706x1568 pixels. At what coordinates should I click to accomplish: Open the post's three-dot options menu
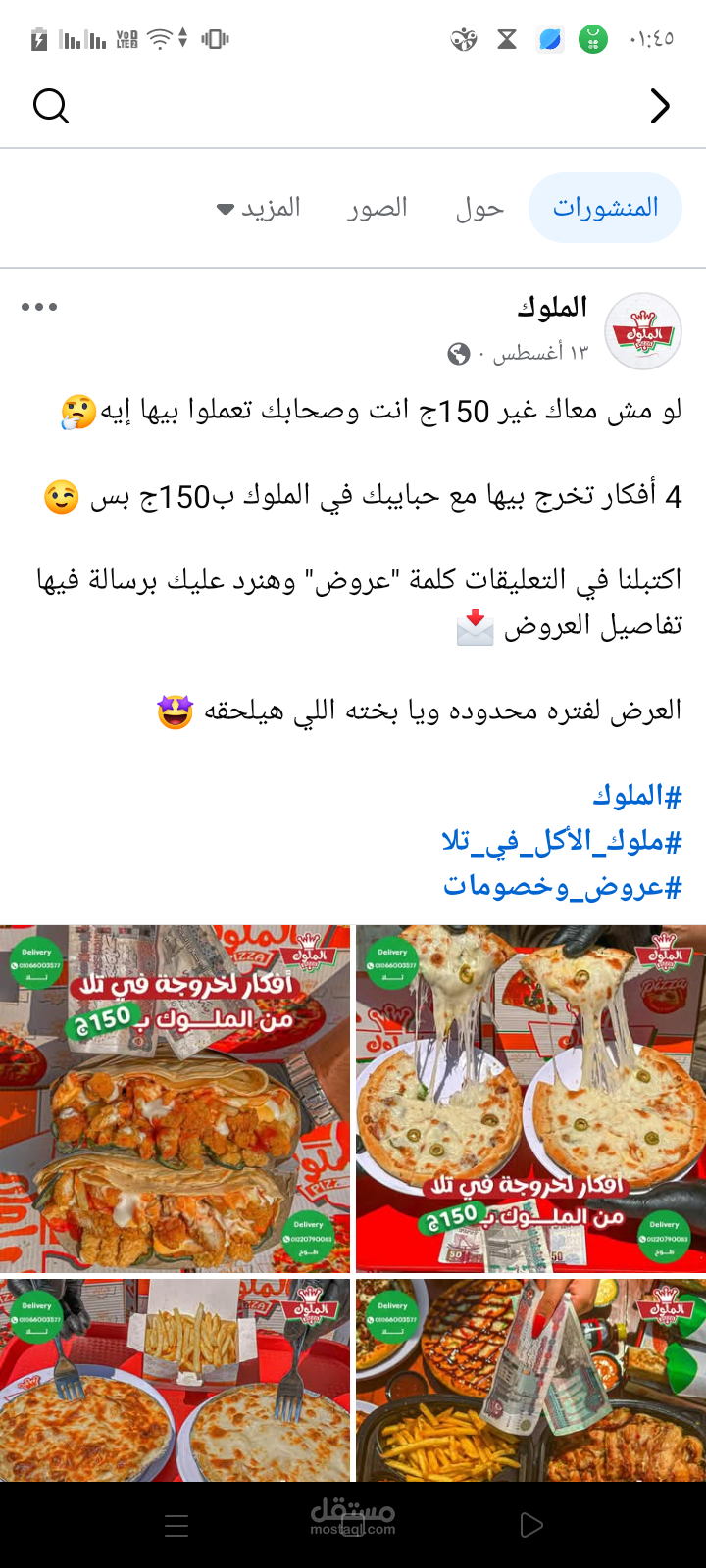(x=39, y=307)
